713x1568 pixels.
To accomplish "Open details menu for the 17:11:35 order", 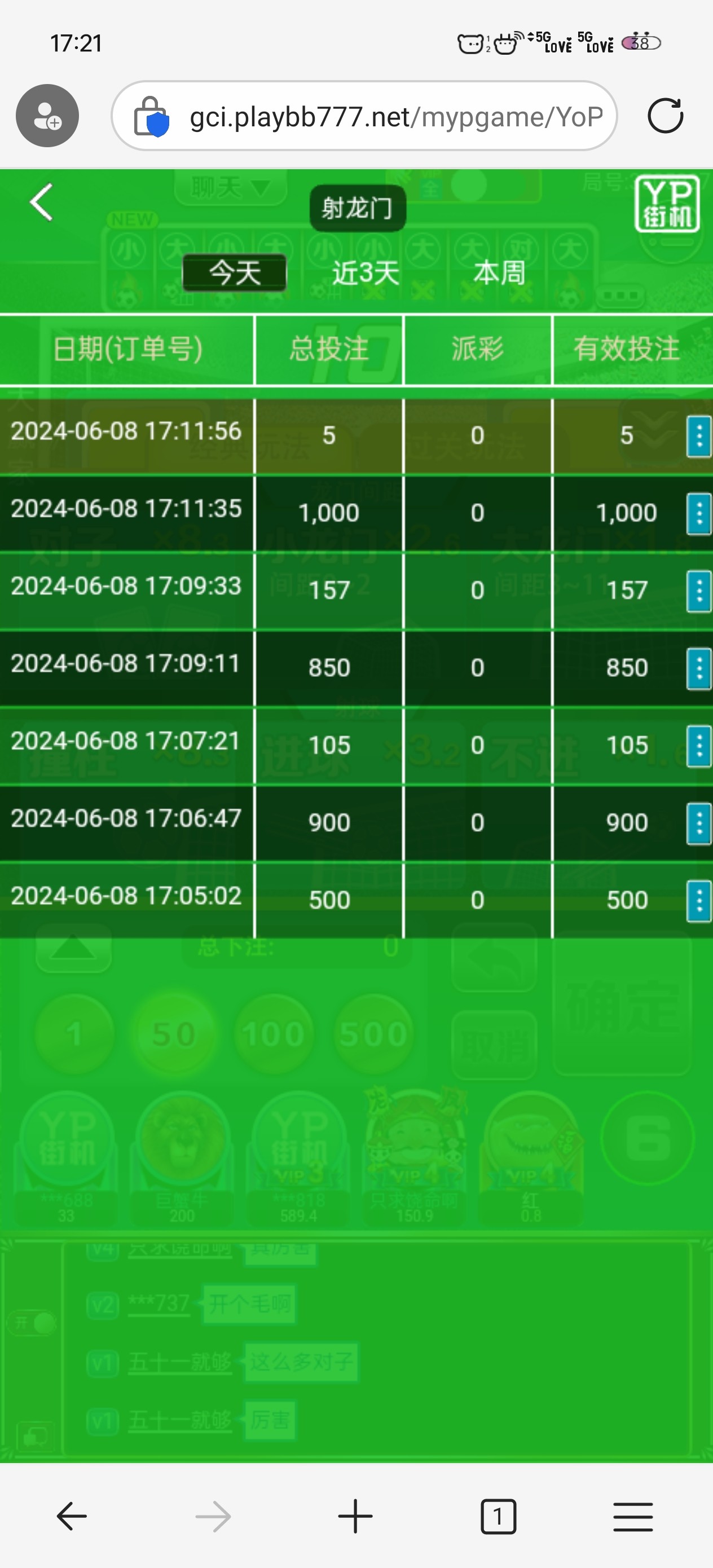I will click(698, 513).
